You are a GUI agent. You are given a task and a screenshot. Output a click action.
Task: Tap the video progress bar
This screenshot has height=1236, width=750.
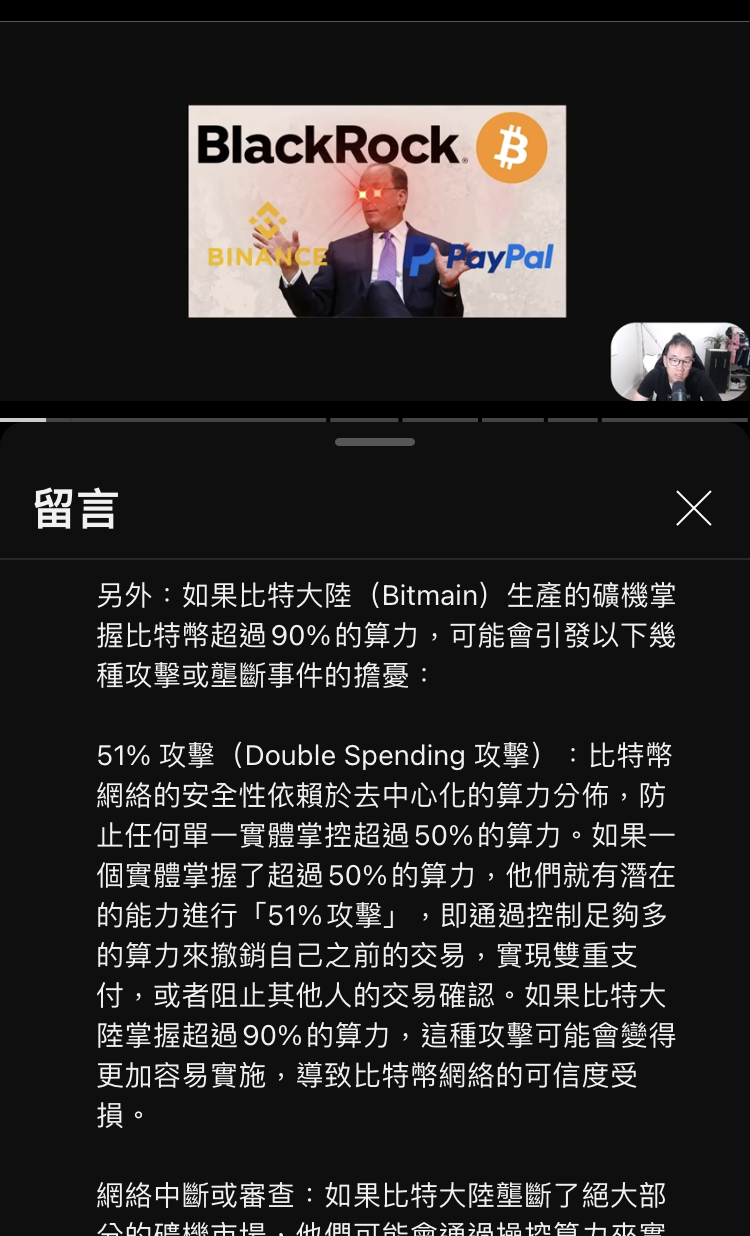[375, 419]
